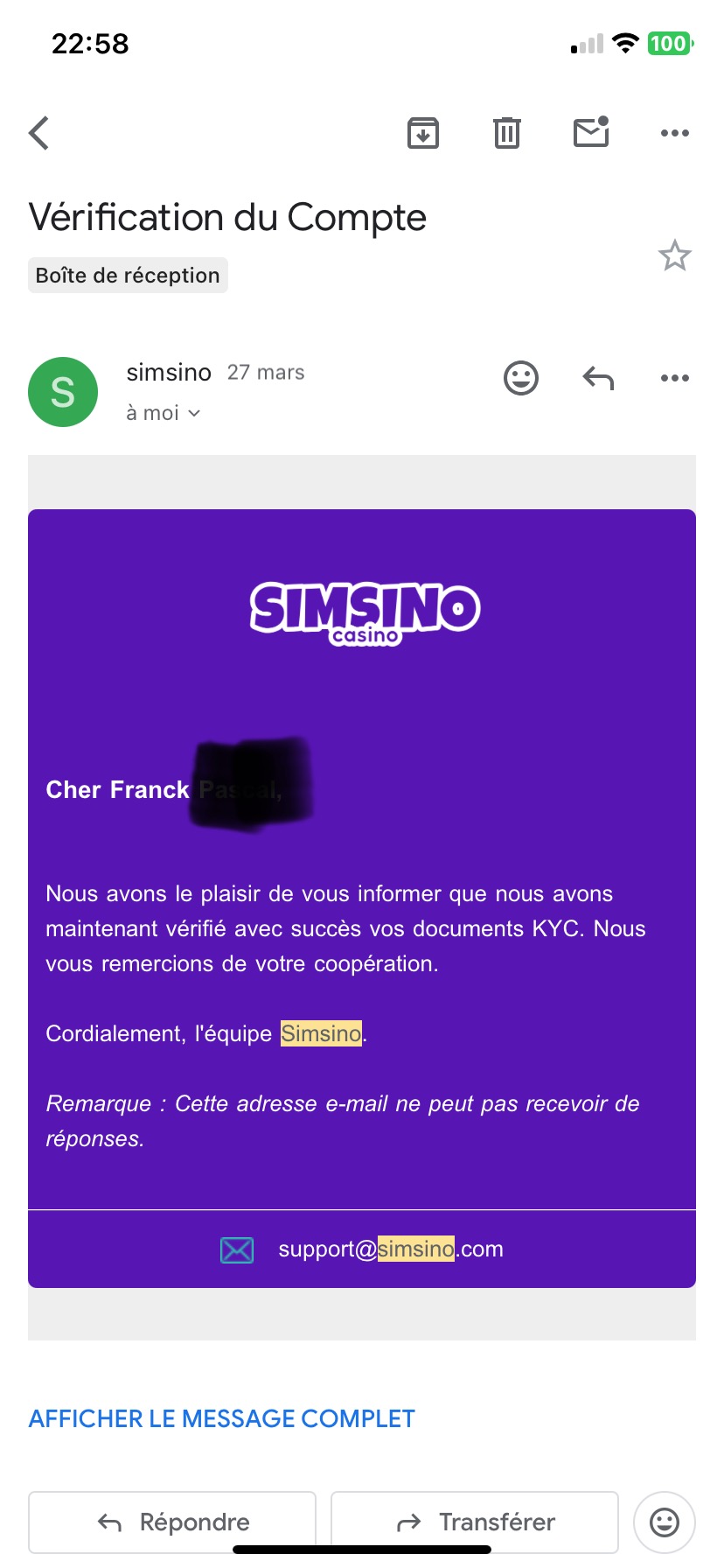The width and height of the screenshot is (724, 1568).
Task: Archive this email
Action: pos(423,133)
